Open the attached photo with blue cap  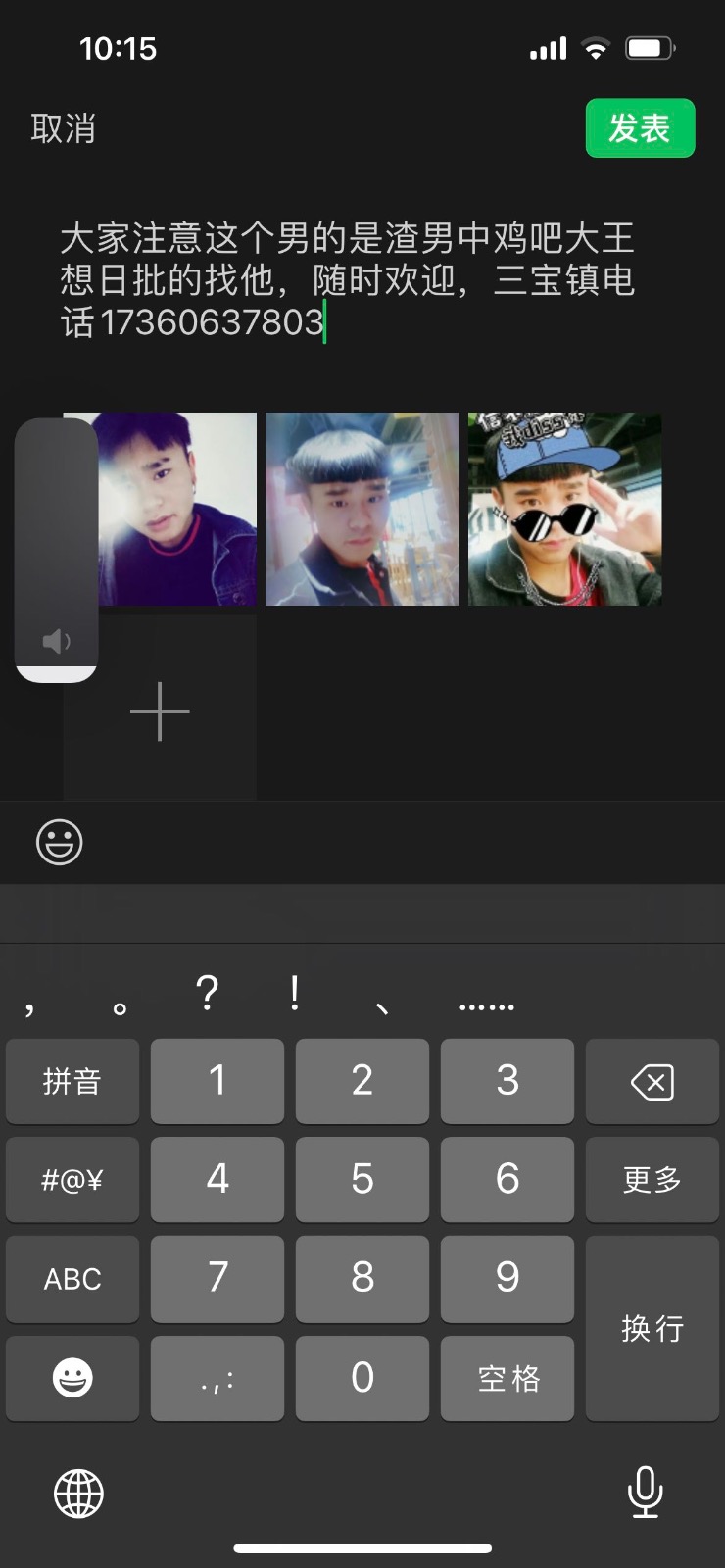point(564,509)
